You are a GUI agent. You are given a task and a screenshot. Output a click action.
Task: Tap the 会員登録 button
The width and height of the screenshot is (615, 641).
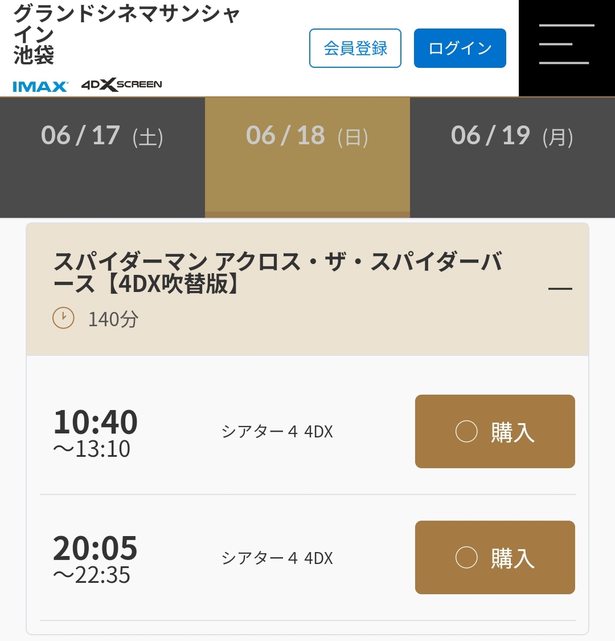tap(355, 48)
